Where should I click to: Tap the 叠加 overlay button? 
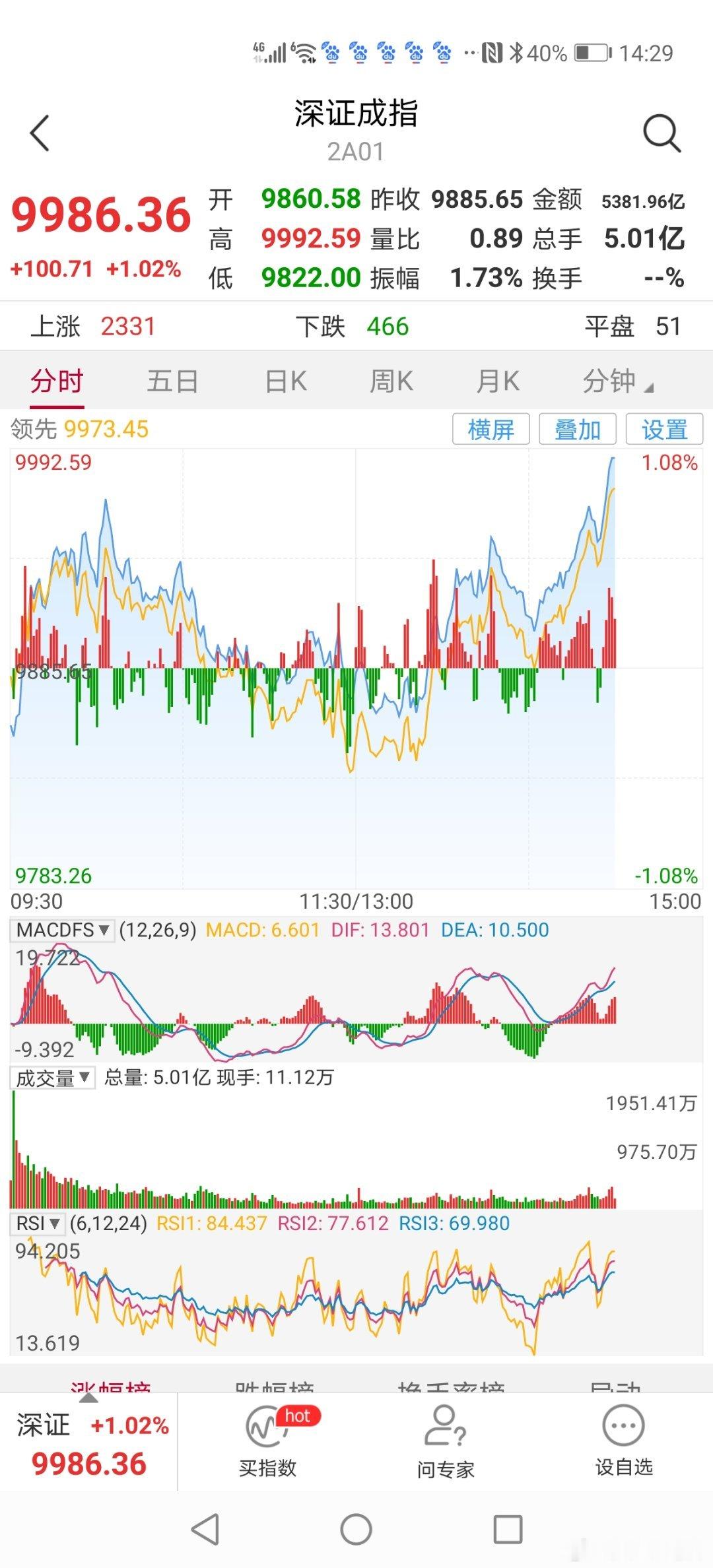point(578,430)
